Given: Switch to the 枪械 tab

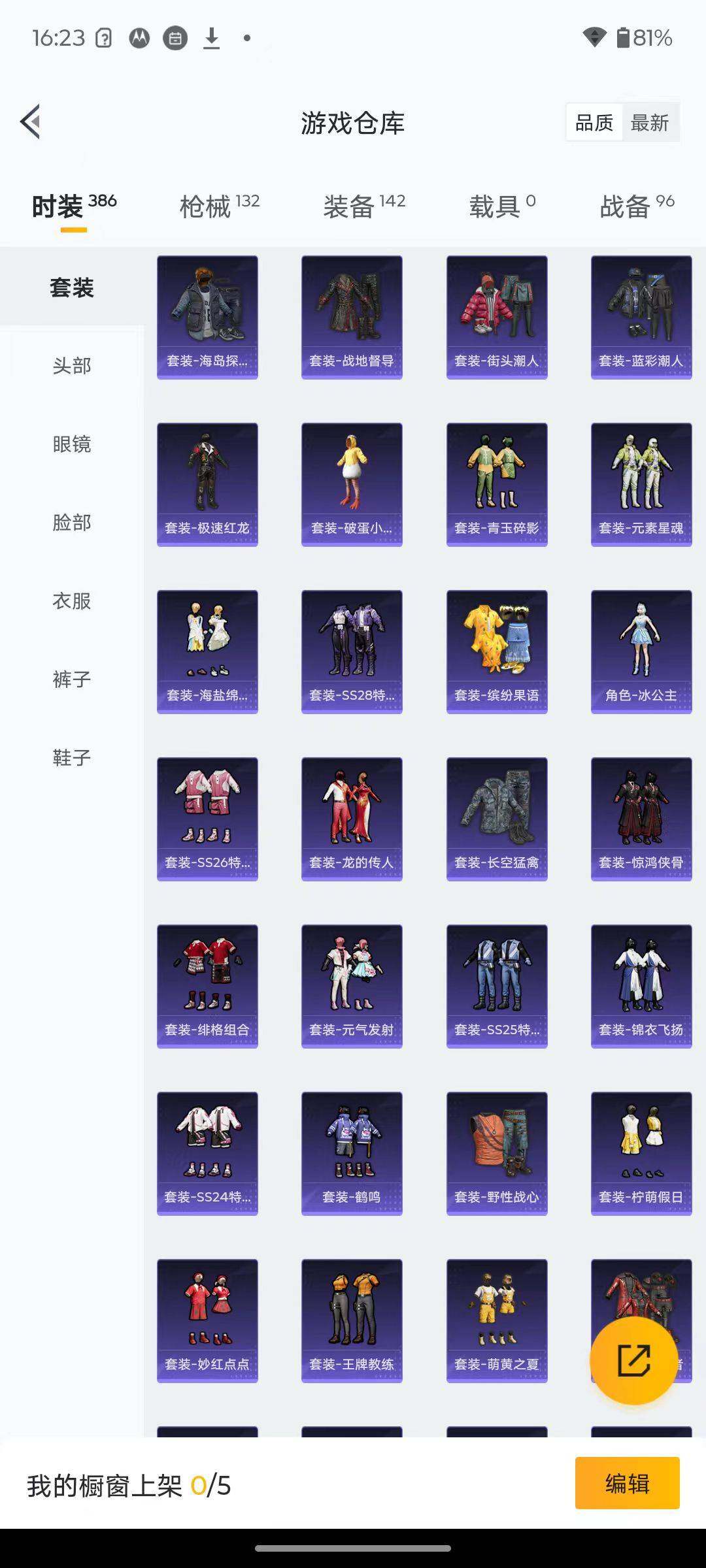Looking at the screenshot, I should [219, 207].
